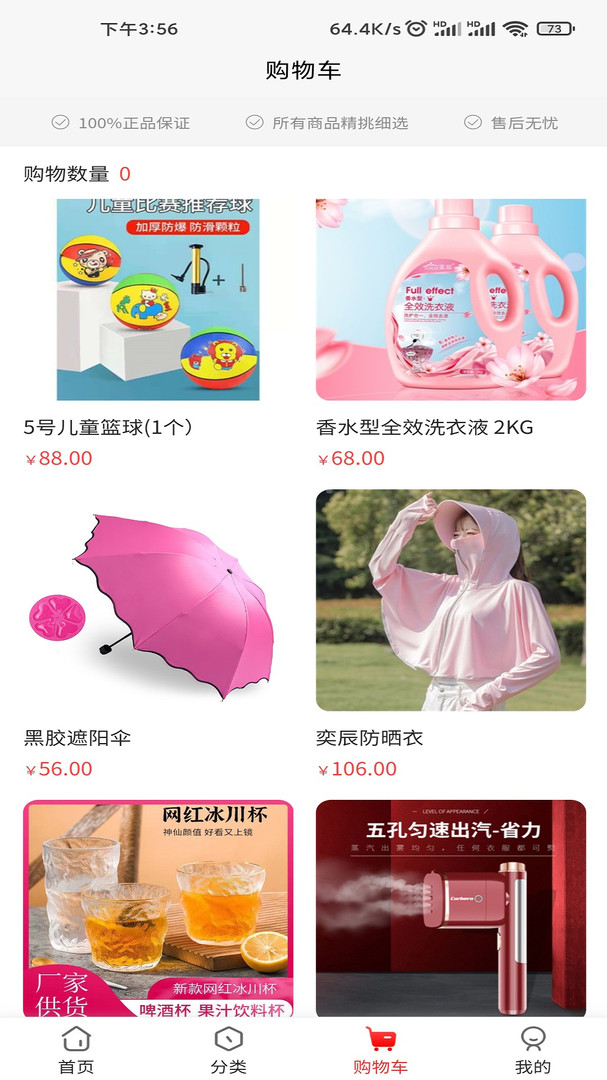The image size is (607, 1080).
Task: Go to the 分类 tab
Action: coord(228,1049)
